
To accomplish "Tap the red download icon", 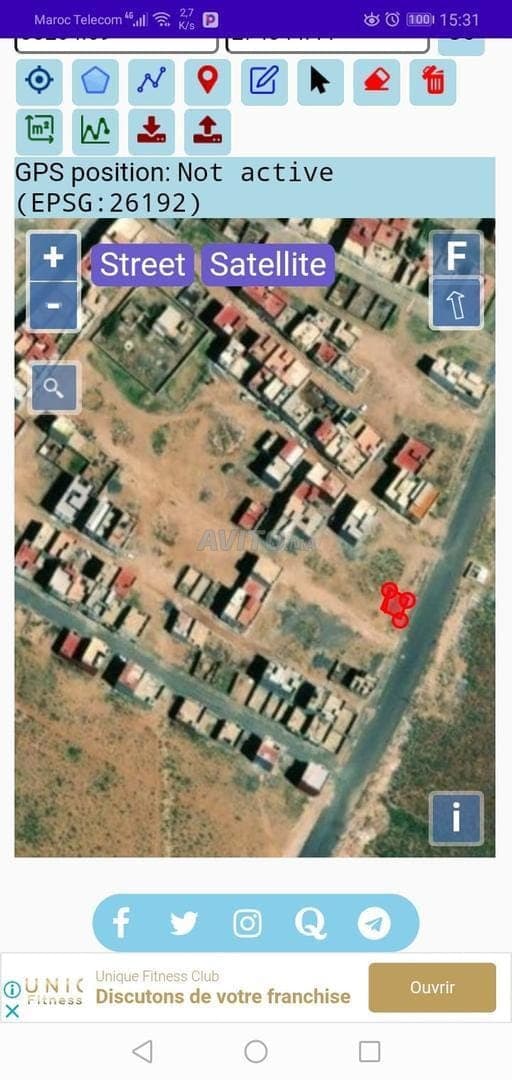I will (152, 132).
